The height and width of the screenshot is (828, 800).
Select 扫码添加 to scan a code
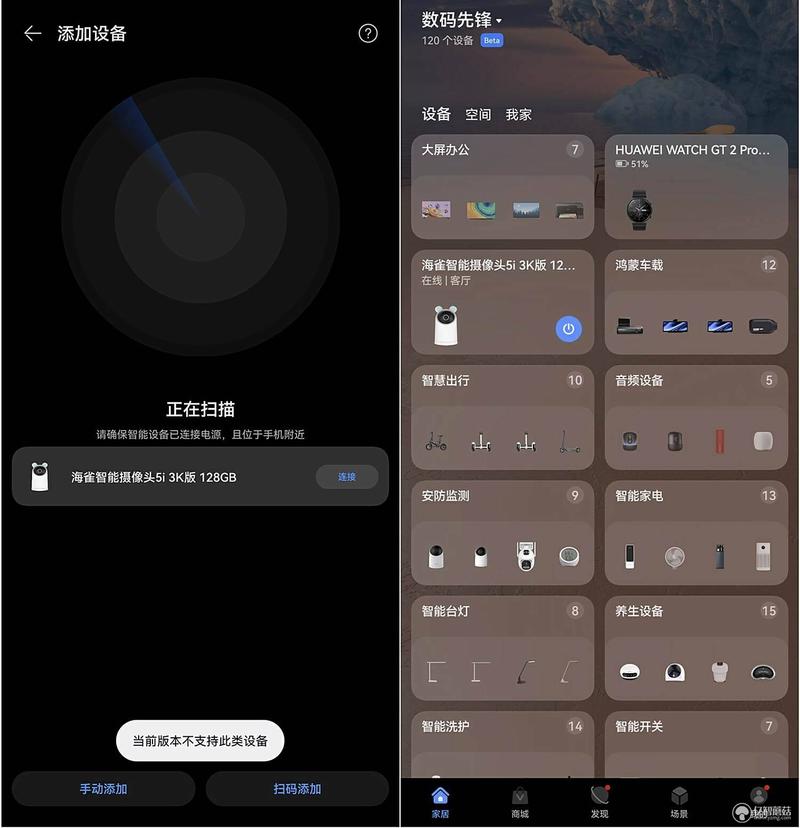click(297, 789)
